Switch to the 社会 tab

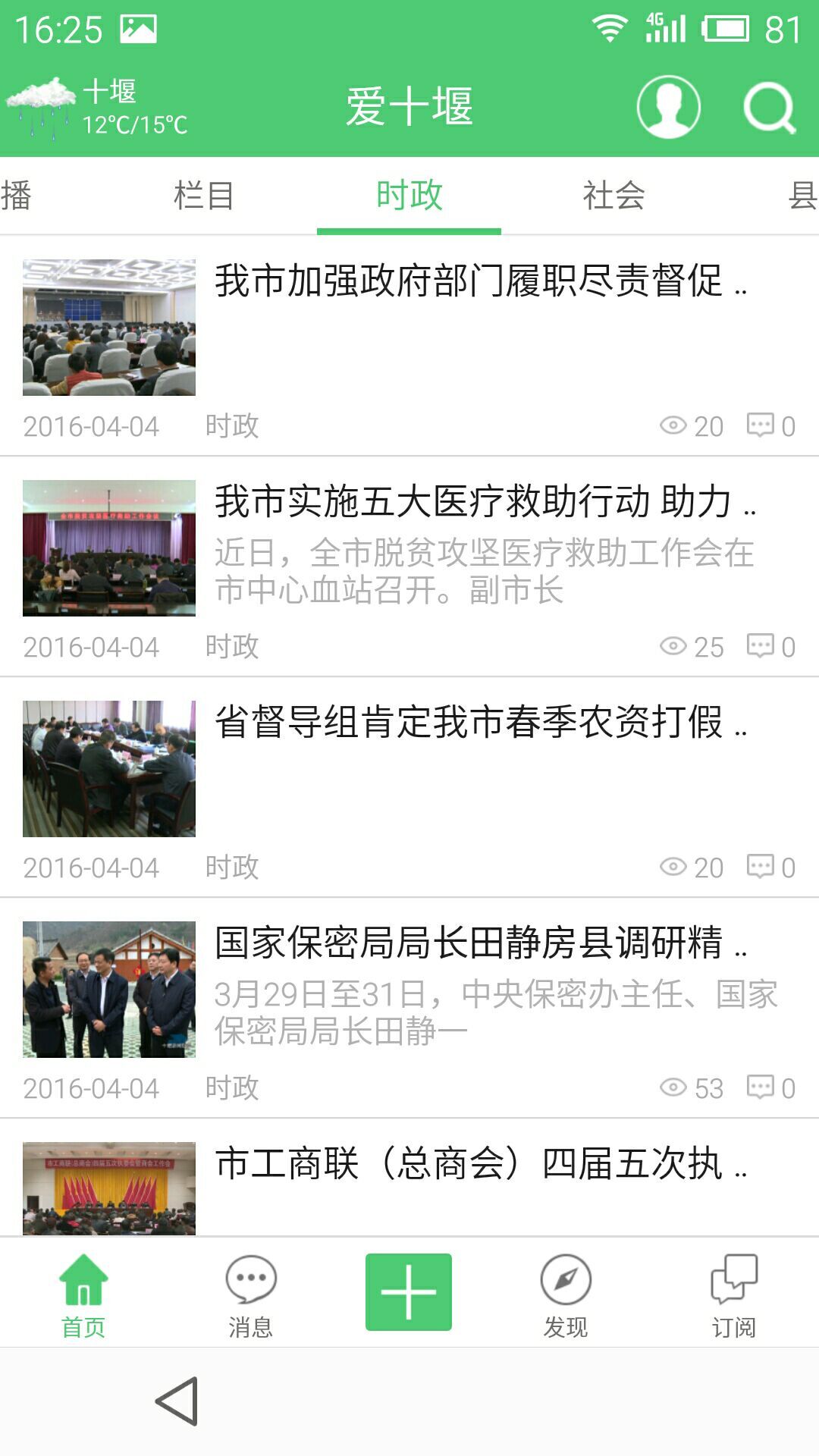tap(613, 196)
